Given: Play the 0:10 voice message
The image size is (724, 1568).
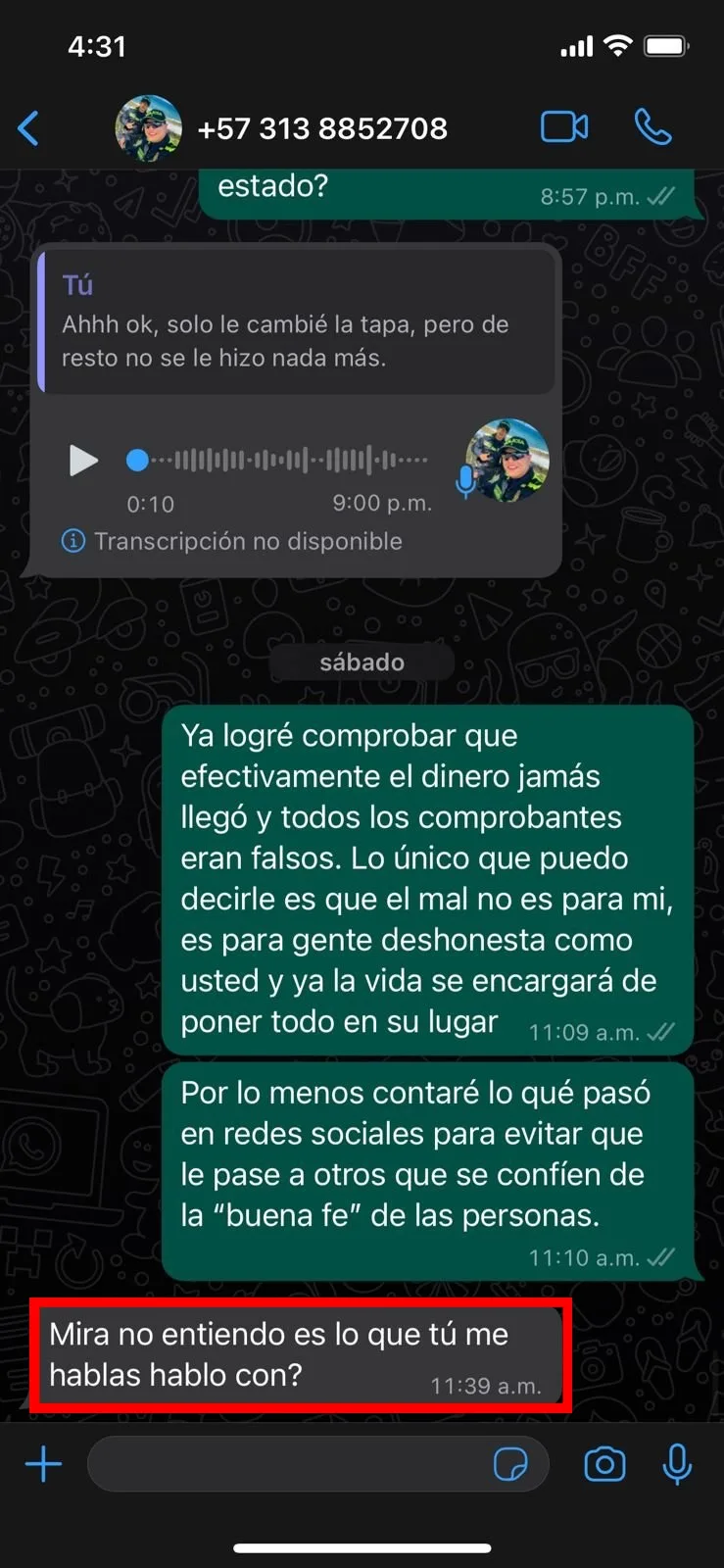Looking at the screenshot, I should pos(83,460).
